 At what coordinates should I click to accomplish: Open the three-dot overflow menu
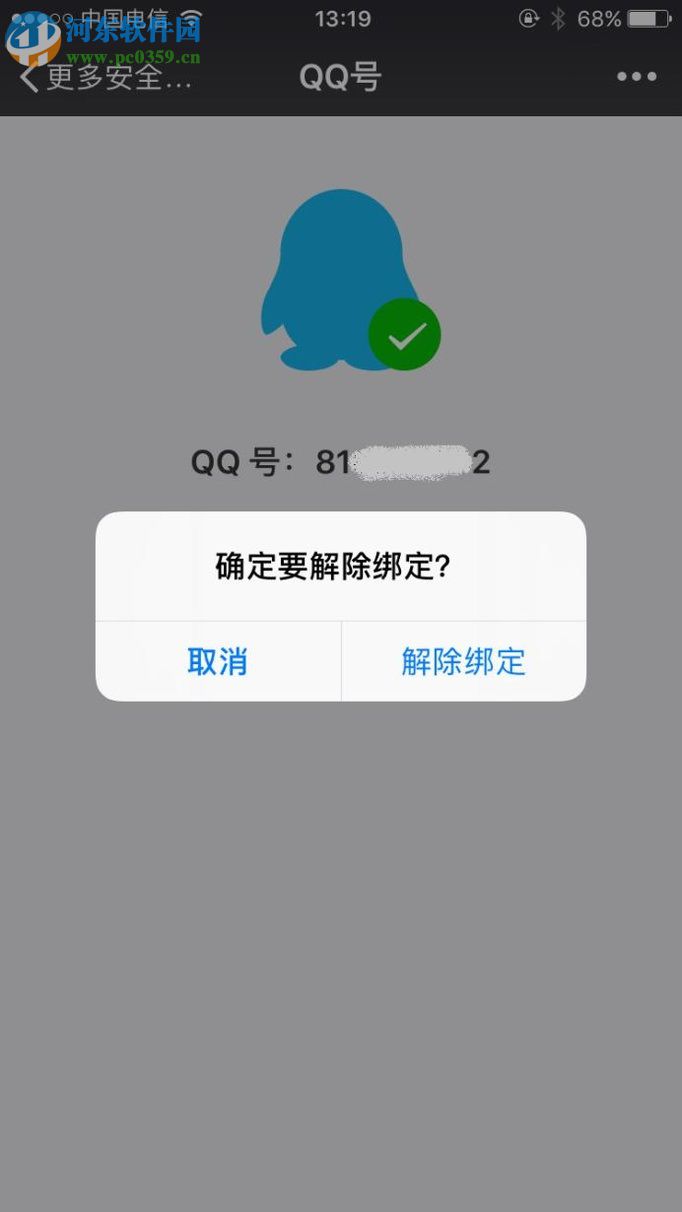[636, 77]
